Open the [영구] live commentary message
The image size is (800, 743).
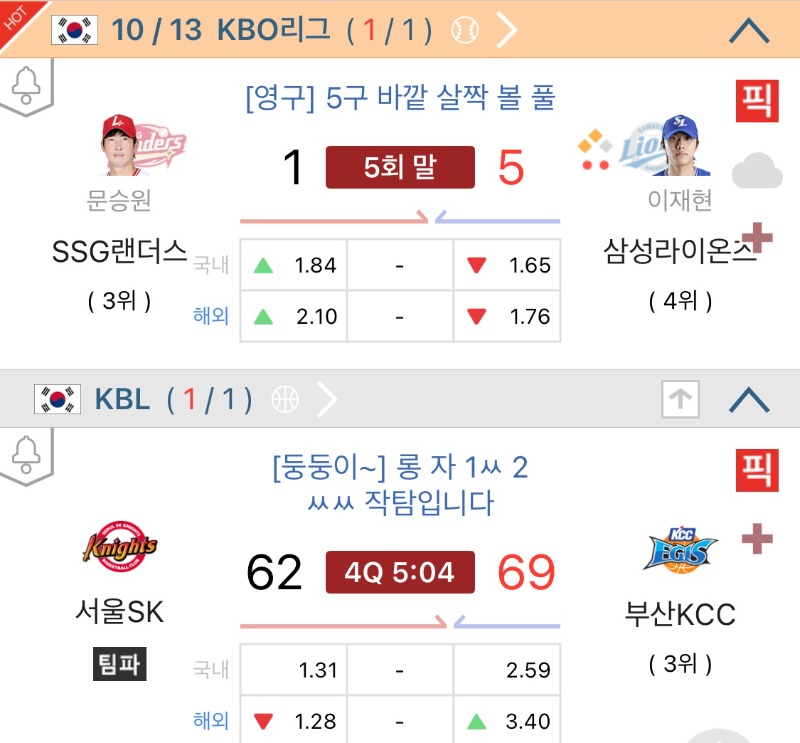click(400, 98)
